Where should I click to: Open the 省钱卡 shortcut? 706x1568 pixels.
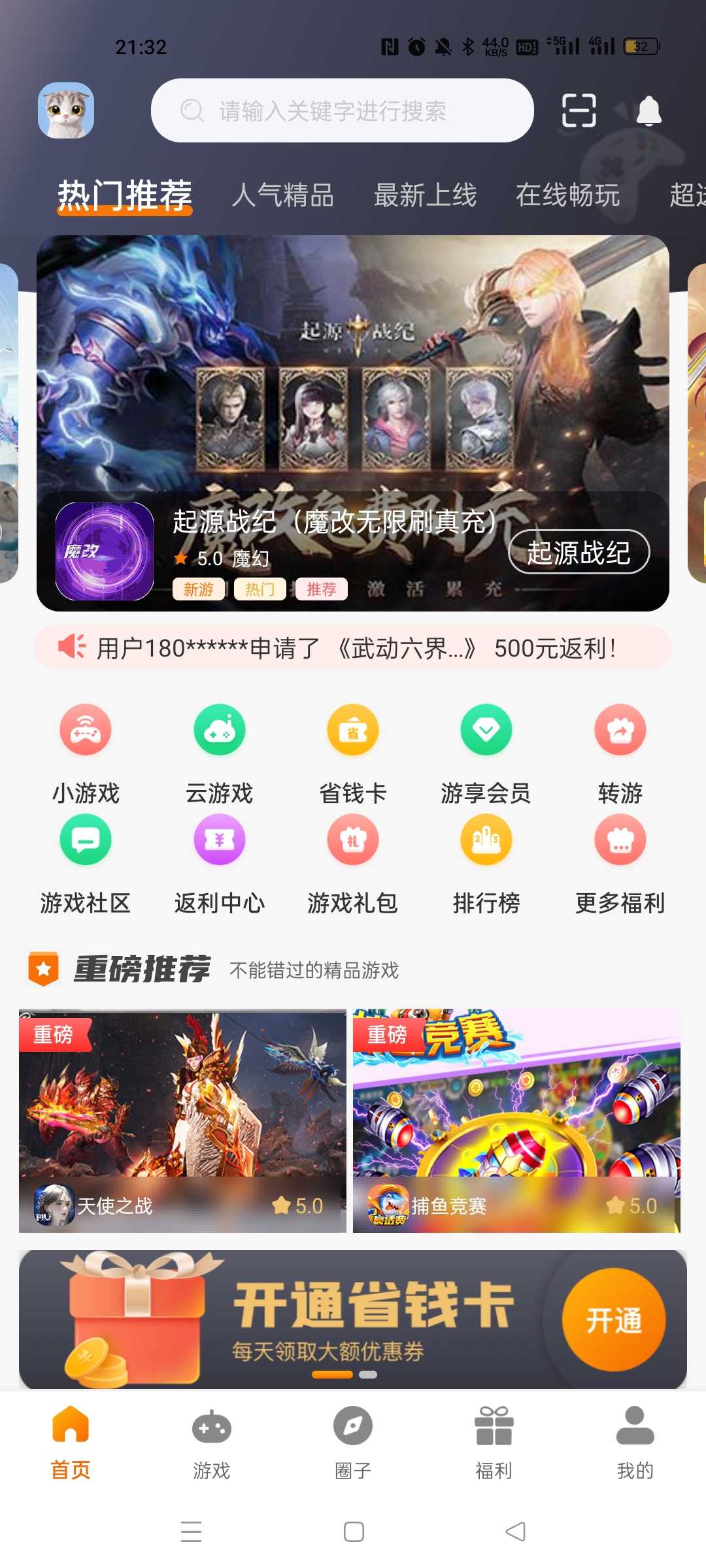(x=353, y=753)
